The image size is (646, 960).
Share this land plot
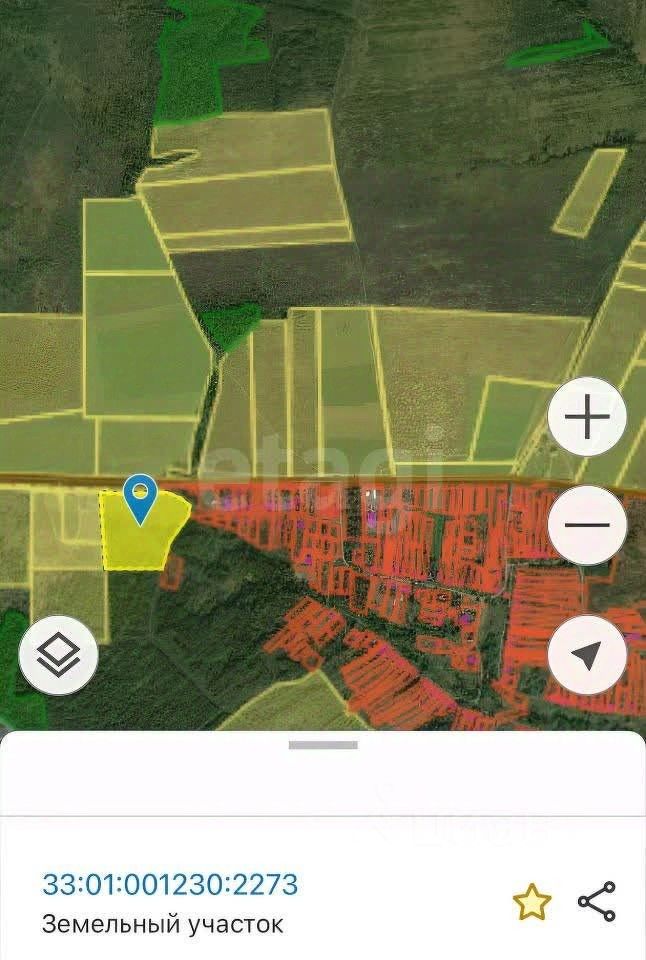click(597, 902)
